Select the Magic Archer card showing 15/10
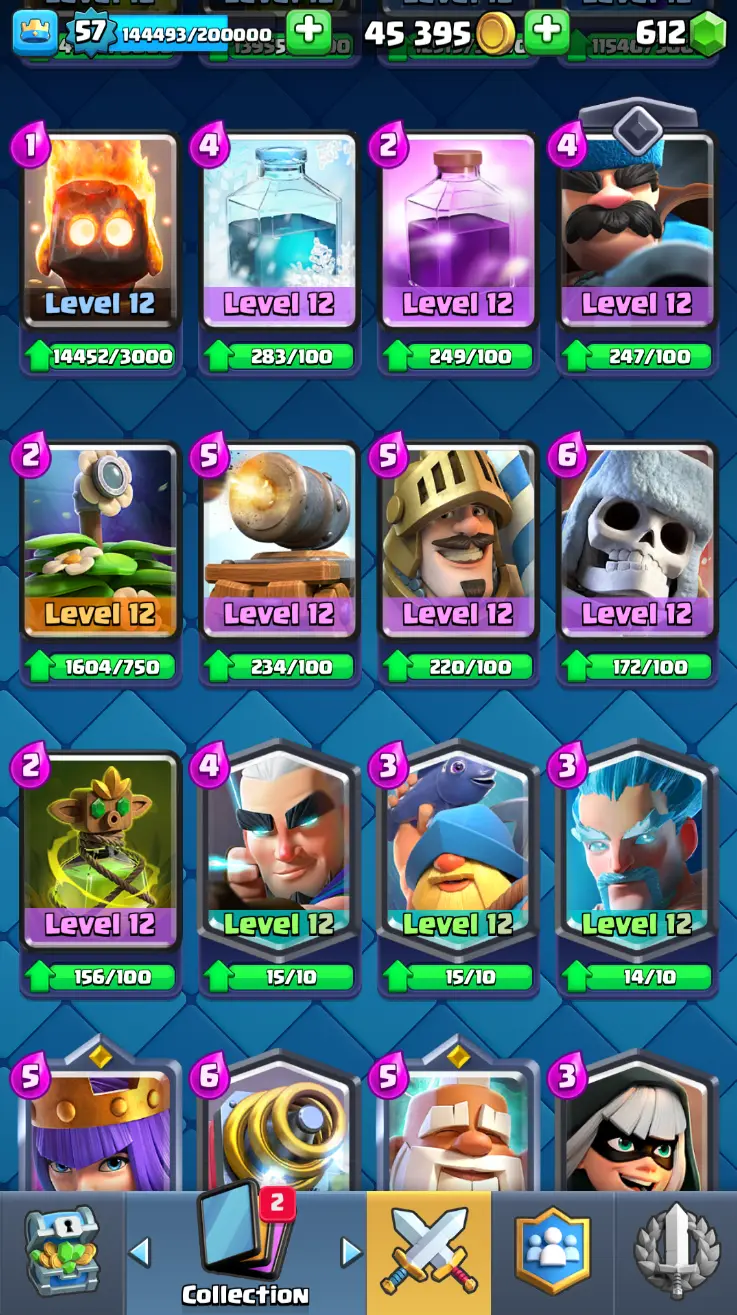Image resolution: width=737 pixels, height=1315 pixels. tap(279, 850)
